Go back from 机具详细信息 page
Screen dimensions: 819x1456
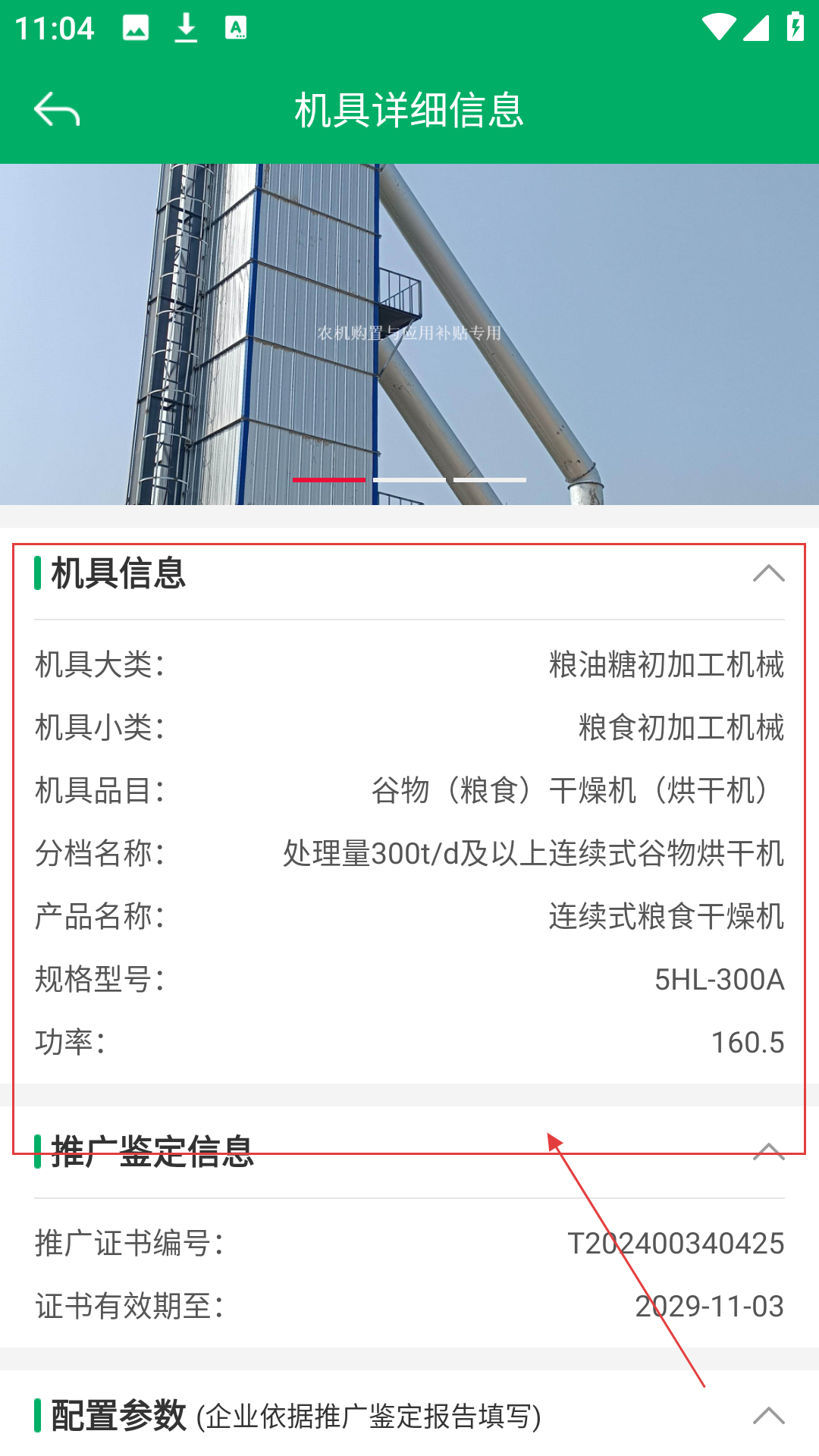tap(57, 110)
